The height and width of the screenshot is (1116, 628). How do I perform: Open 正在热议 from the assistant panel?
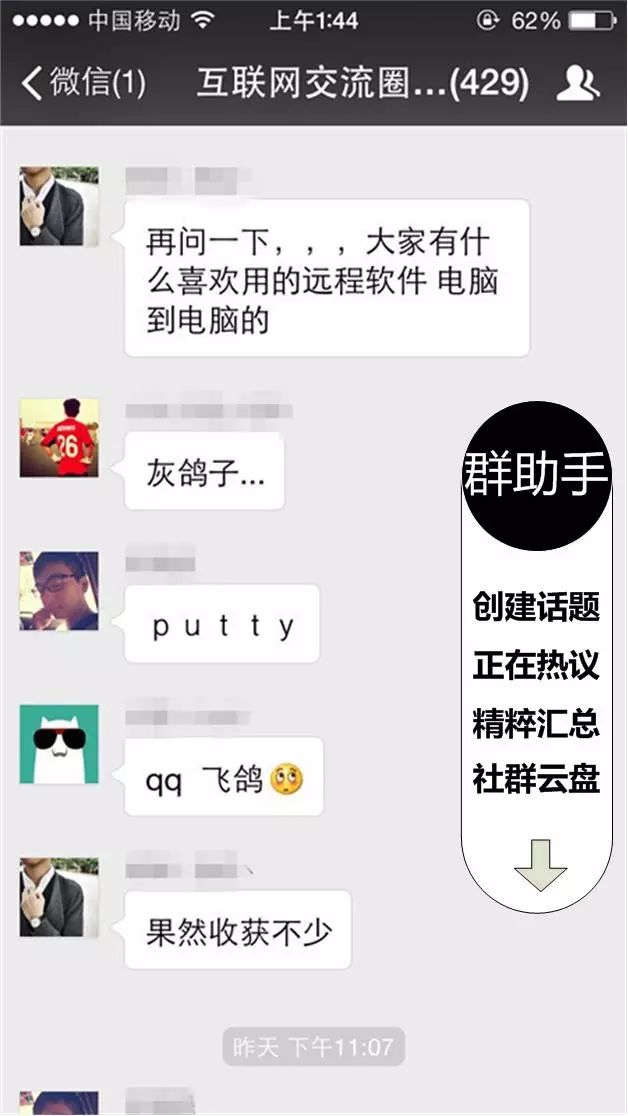[x=536, y=664]
